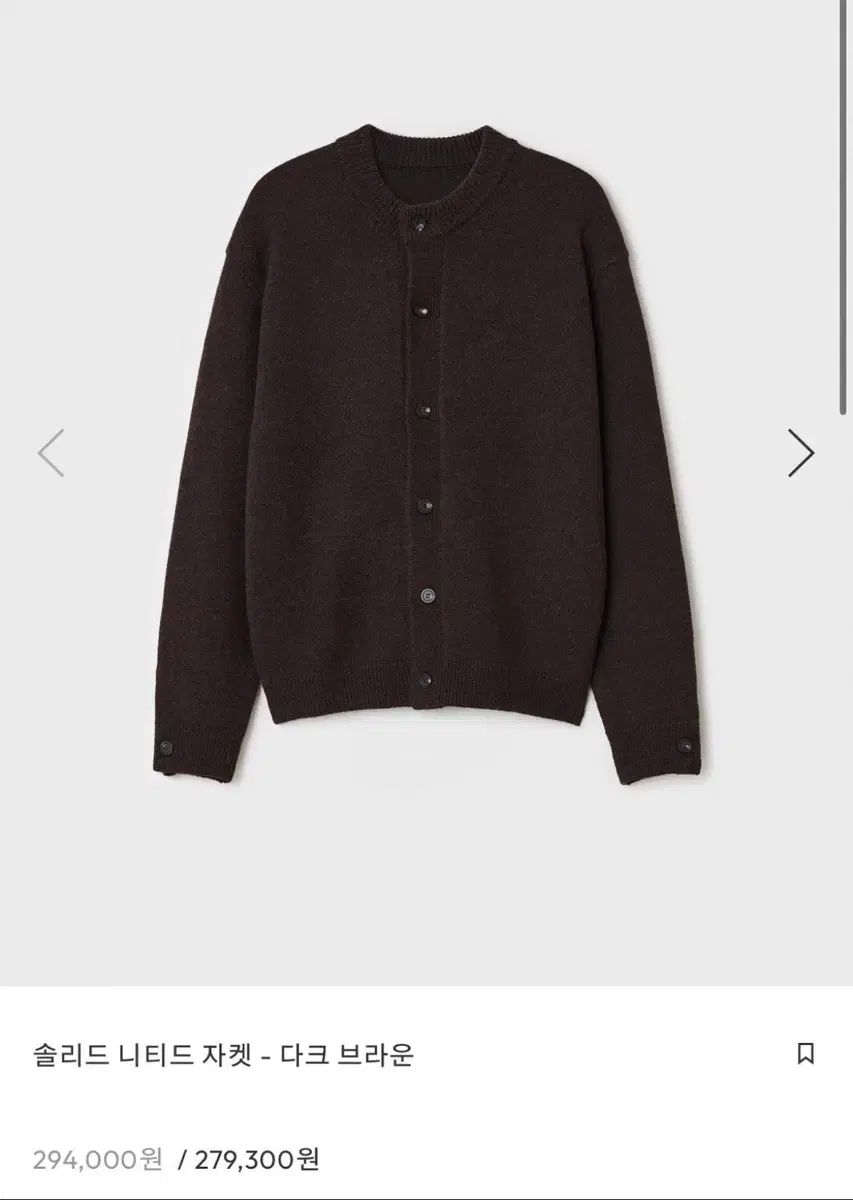Show the next product image
Image resolution: width=853 pixels, height=1200 pixels.
click(x=800, y=453)
